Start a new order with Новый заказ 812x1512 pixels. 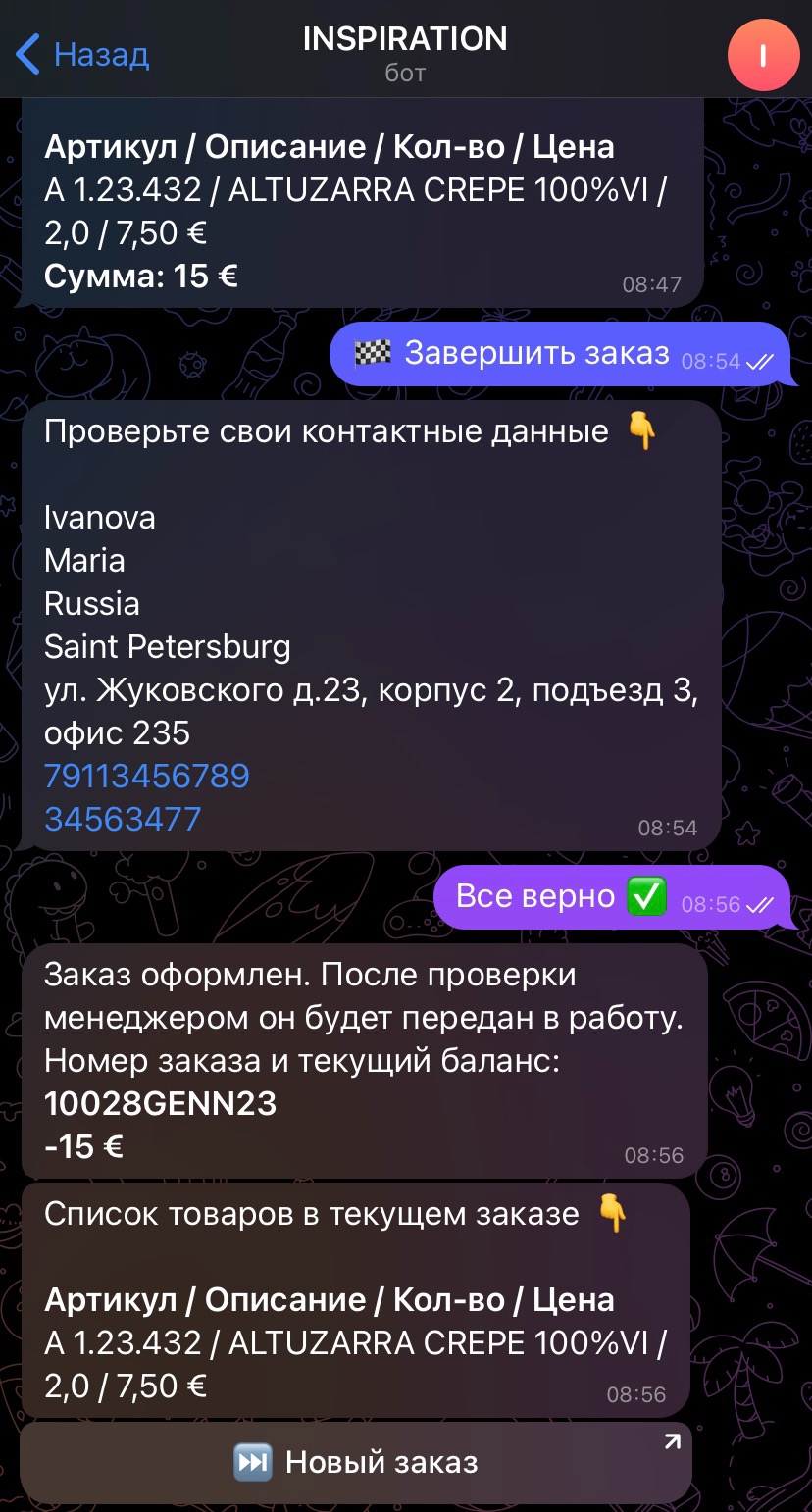pos(356,1463)
